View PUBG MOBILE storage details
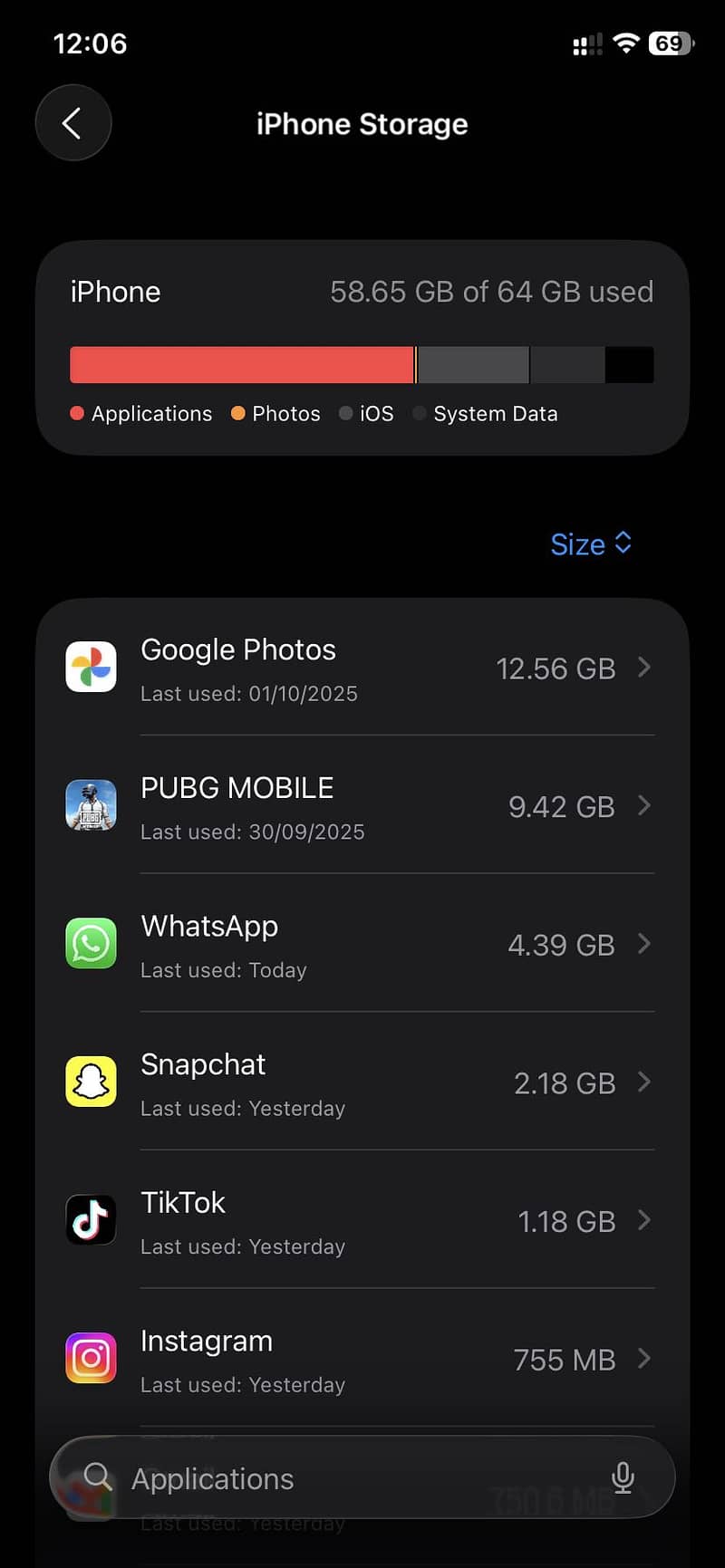 pos(362,806)
